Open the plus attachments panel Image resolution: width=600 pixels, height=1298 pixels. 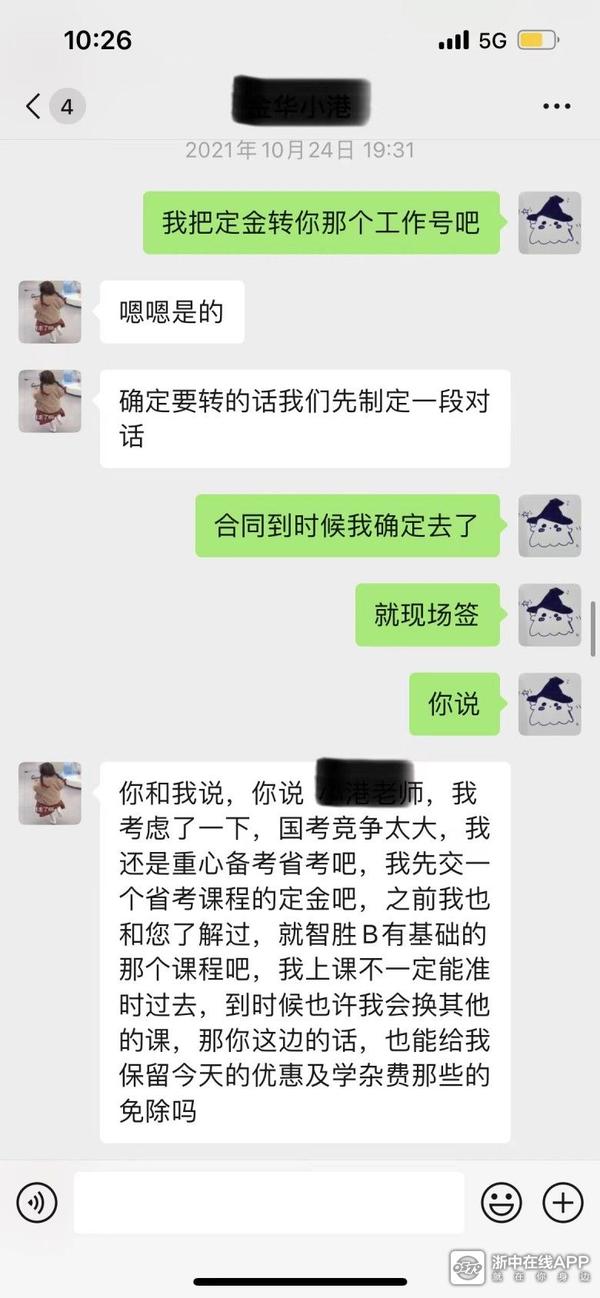[562, 1202]
